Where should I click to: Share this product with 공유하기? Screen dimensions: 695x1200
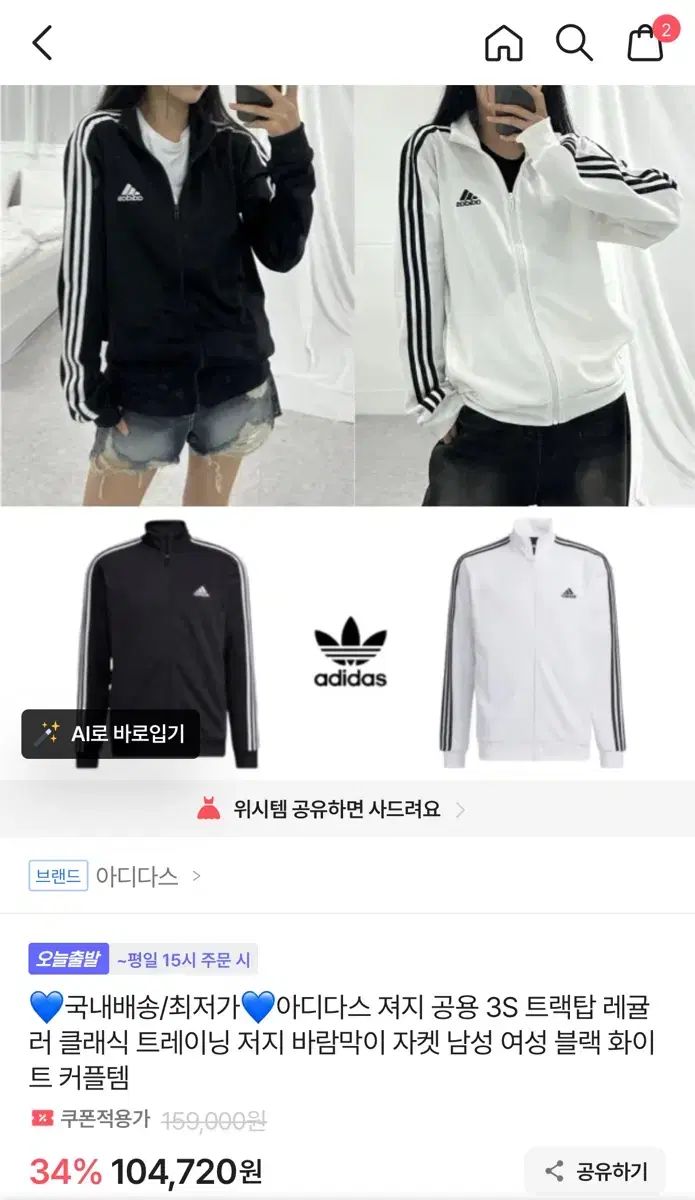pos(596,1171)
